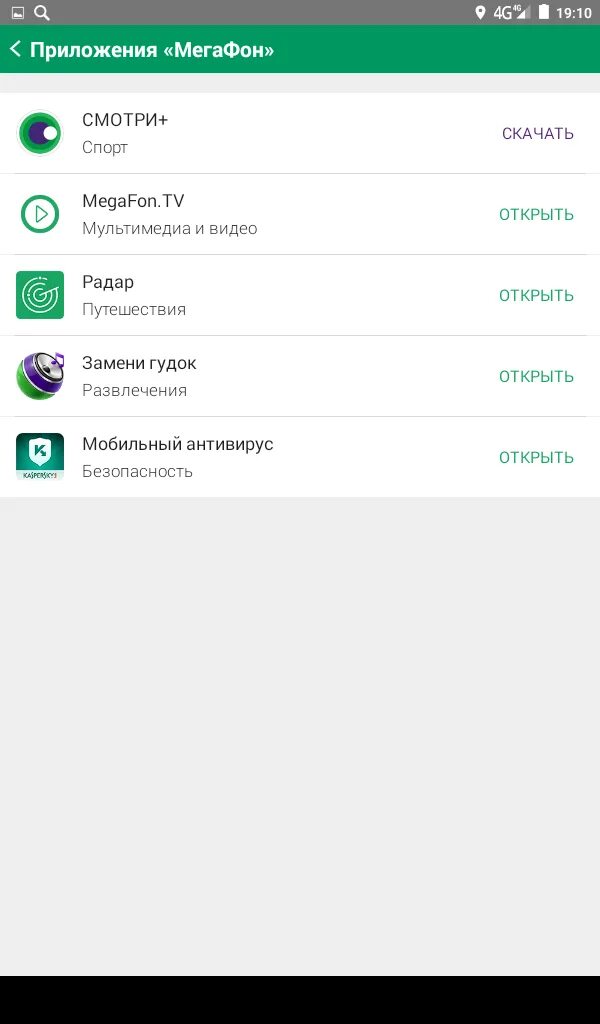Open the Радар app entry
This screenshot has height=1024, width=600.
tap(250, 296)
